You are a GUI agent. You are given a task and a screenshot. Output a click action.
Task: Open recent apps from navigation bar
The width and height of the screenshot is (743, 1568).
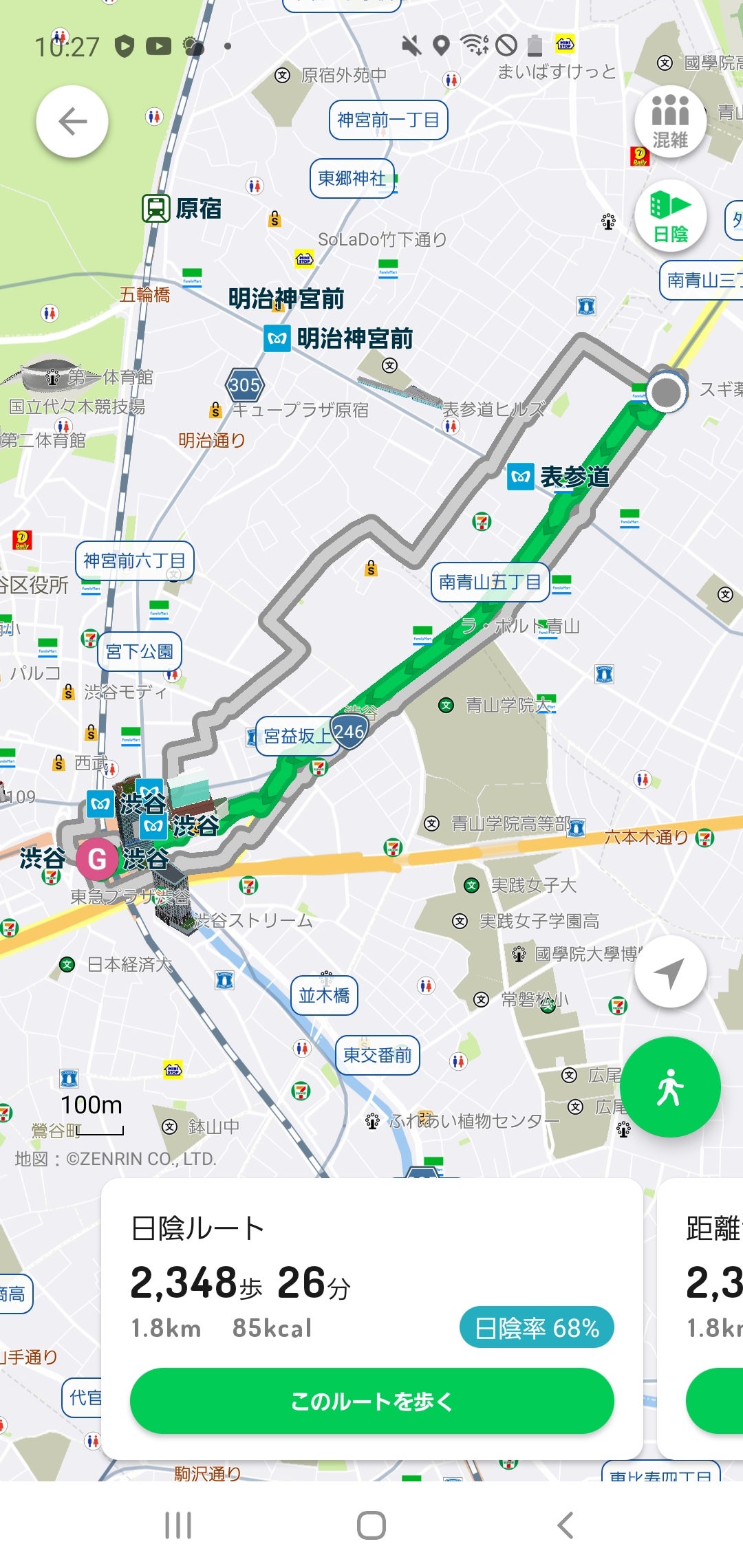[178, 1525]
